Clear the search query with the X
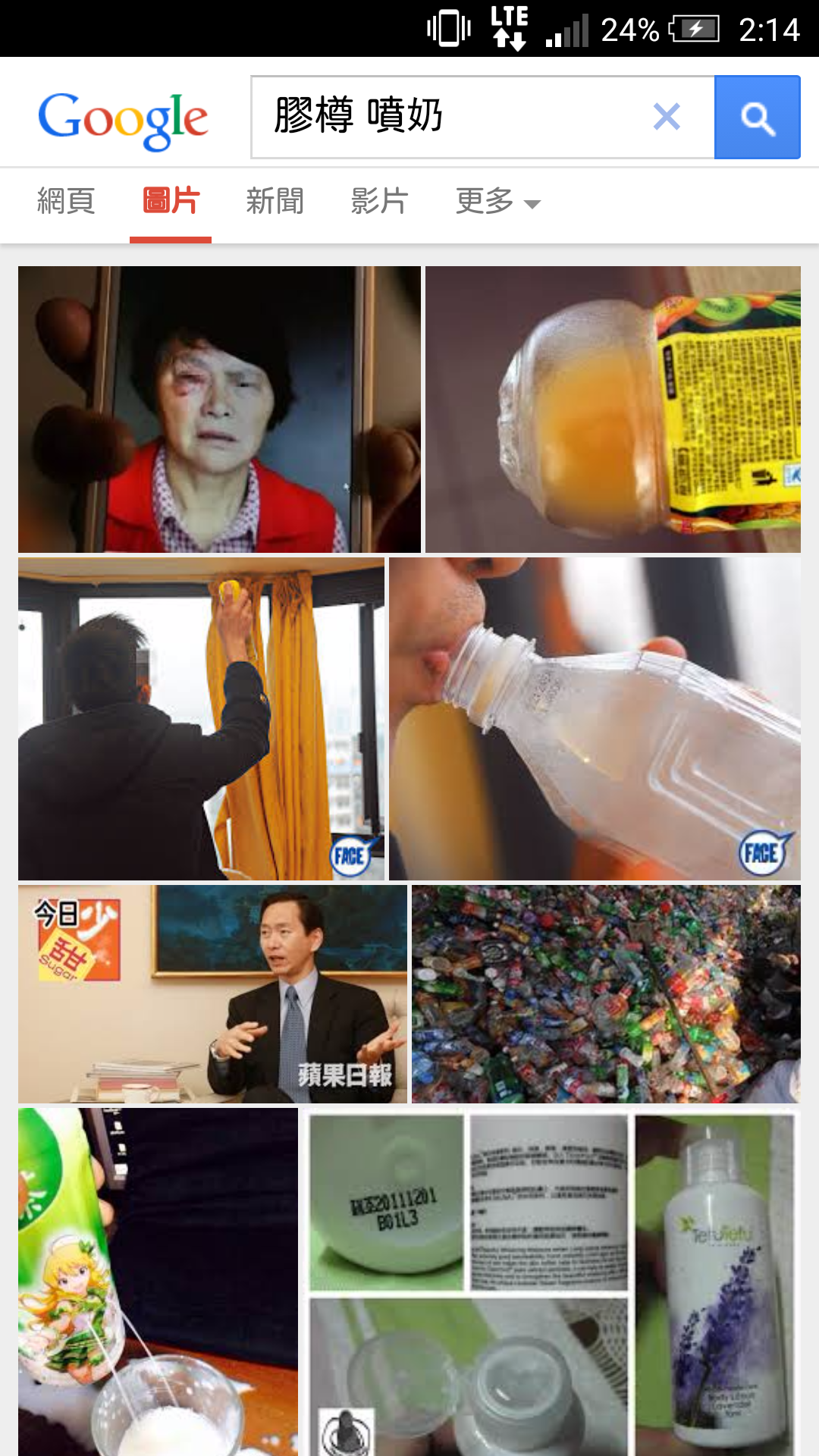The image size is (819, 1456). (x=666, y=117)
